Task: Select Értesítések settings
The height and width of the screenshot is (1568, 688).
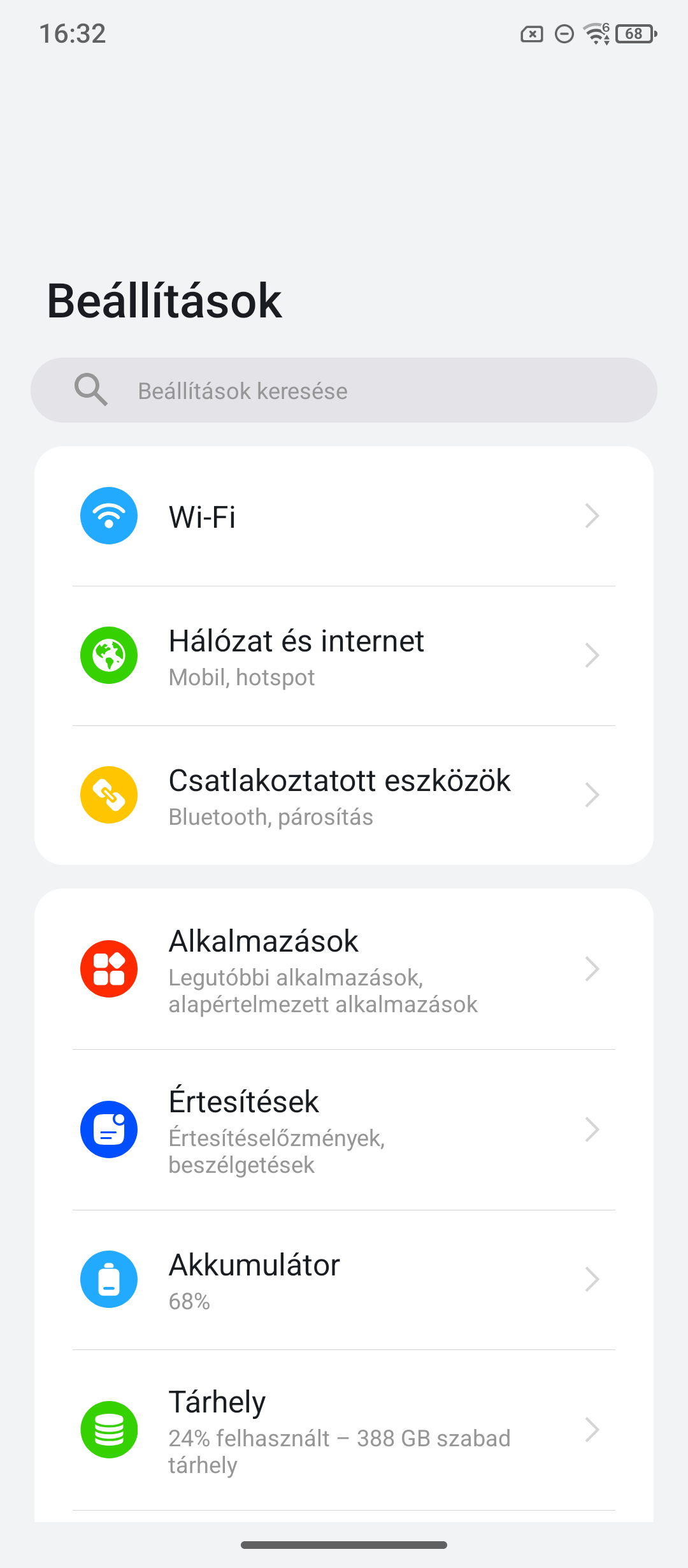Action: click(344, 1129)
